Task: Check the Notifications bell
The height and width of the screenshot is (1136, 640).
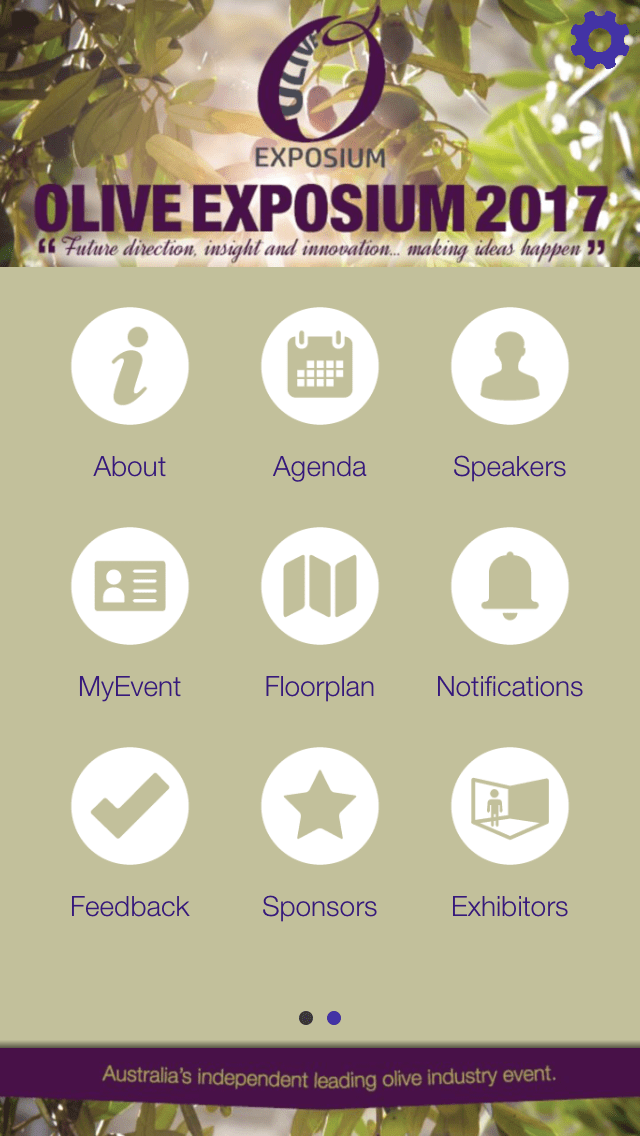Action: coord(510,586)
